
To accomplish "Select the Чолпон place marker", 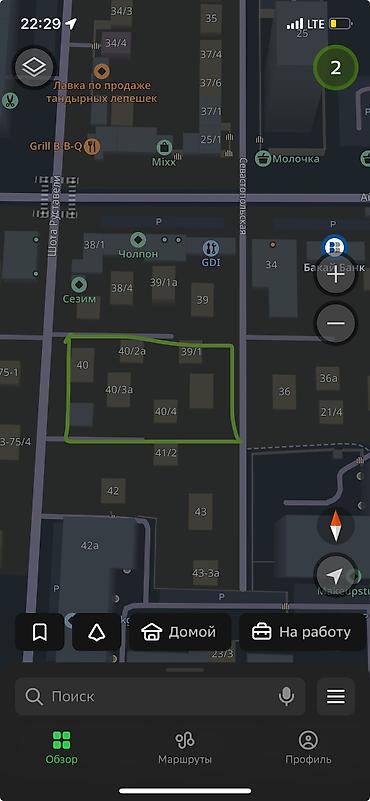I will pos(138,239).
